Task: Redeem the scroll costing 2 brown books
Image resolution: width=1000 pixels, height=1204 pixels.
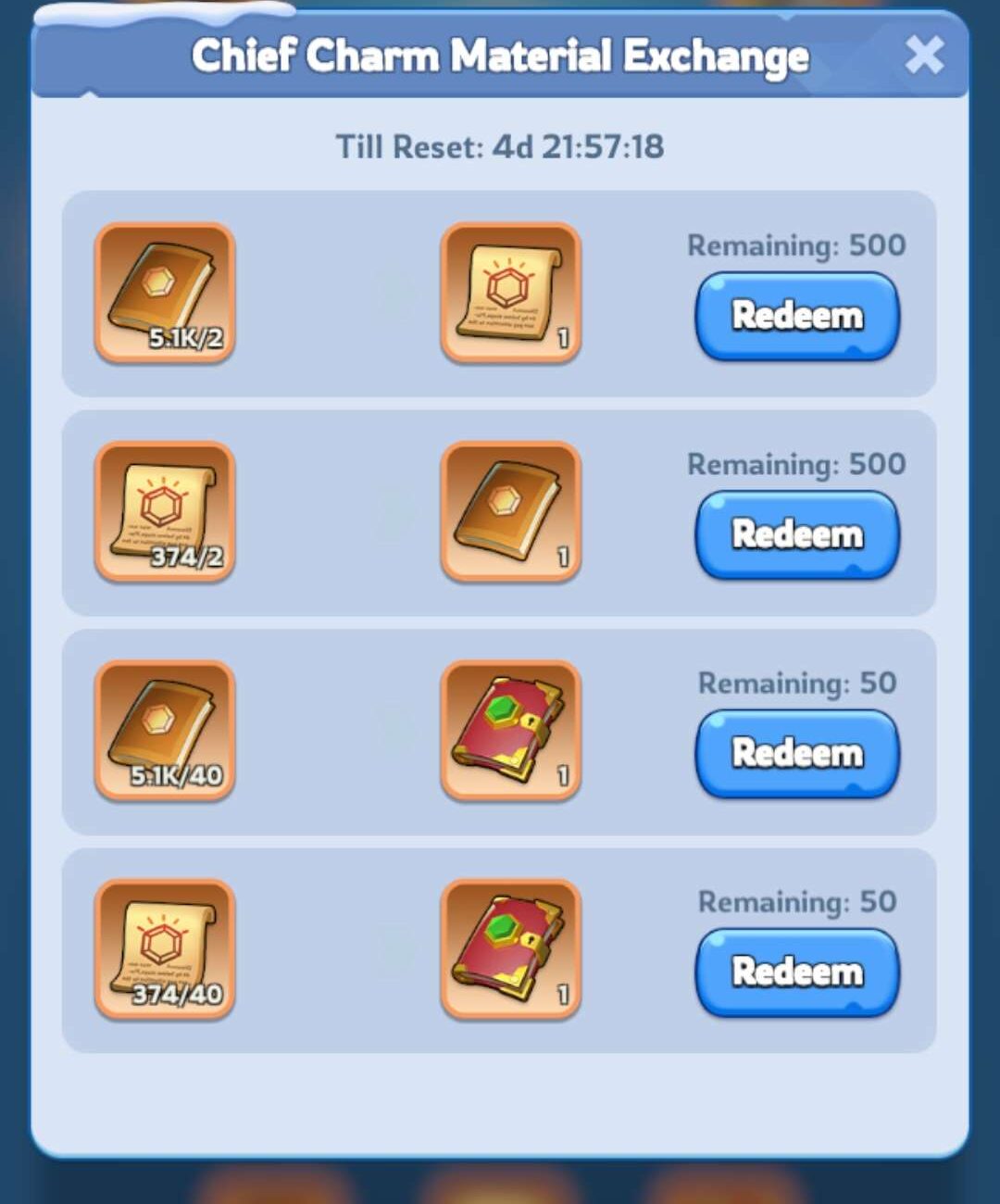Action: (x=796, y=315)
